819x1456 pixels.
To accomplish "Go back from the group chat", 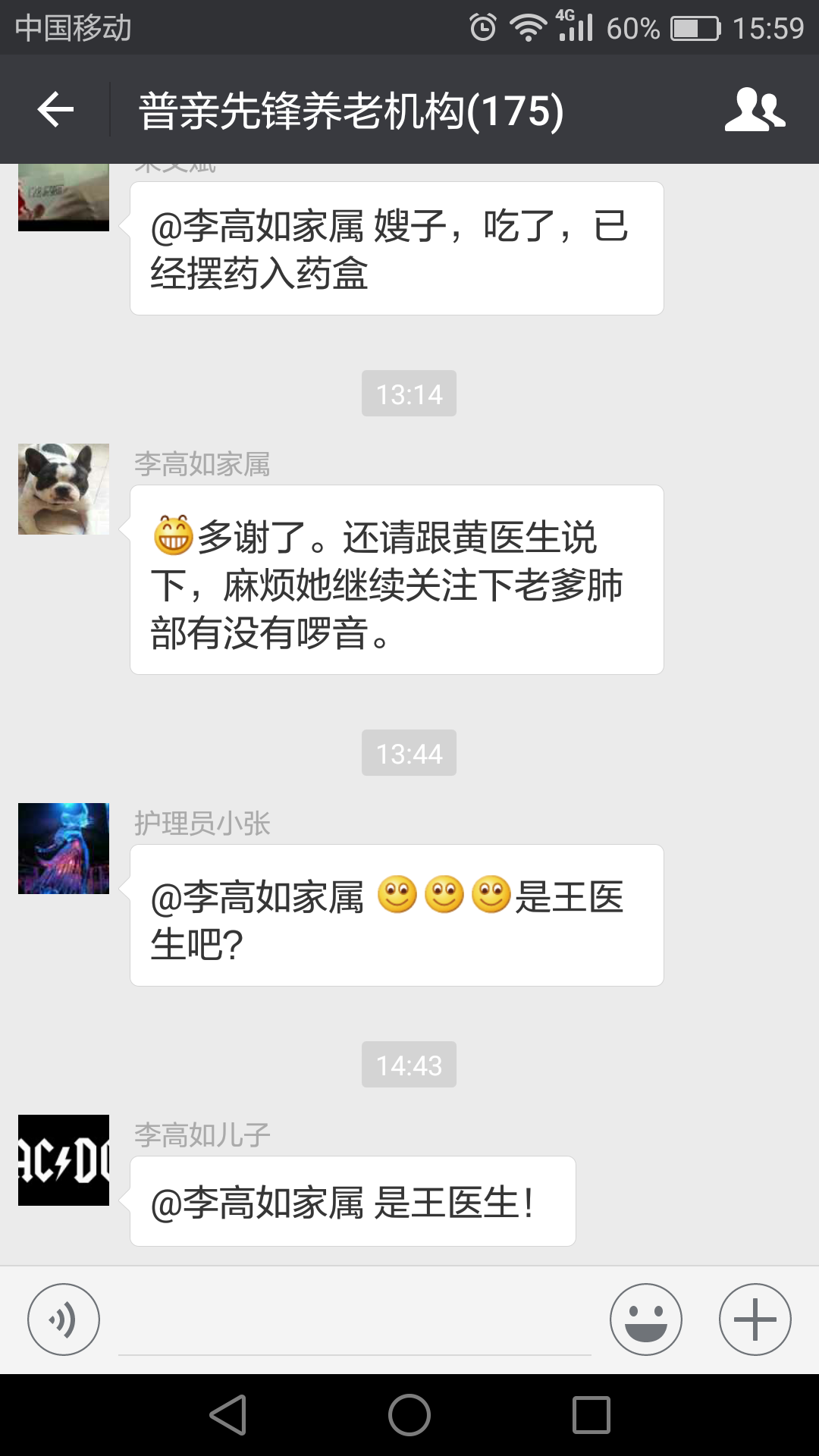I will [55, 110].
